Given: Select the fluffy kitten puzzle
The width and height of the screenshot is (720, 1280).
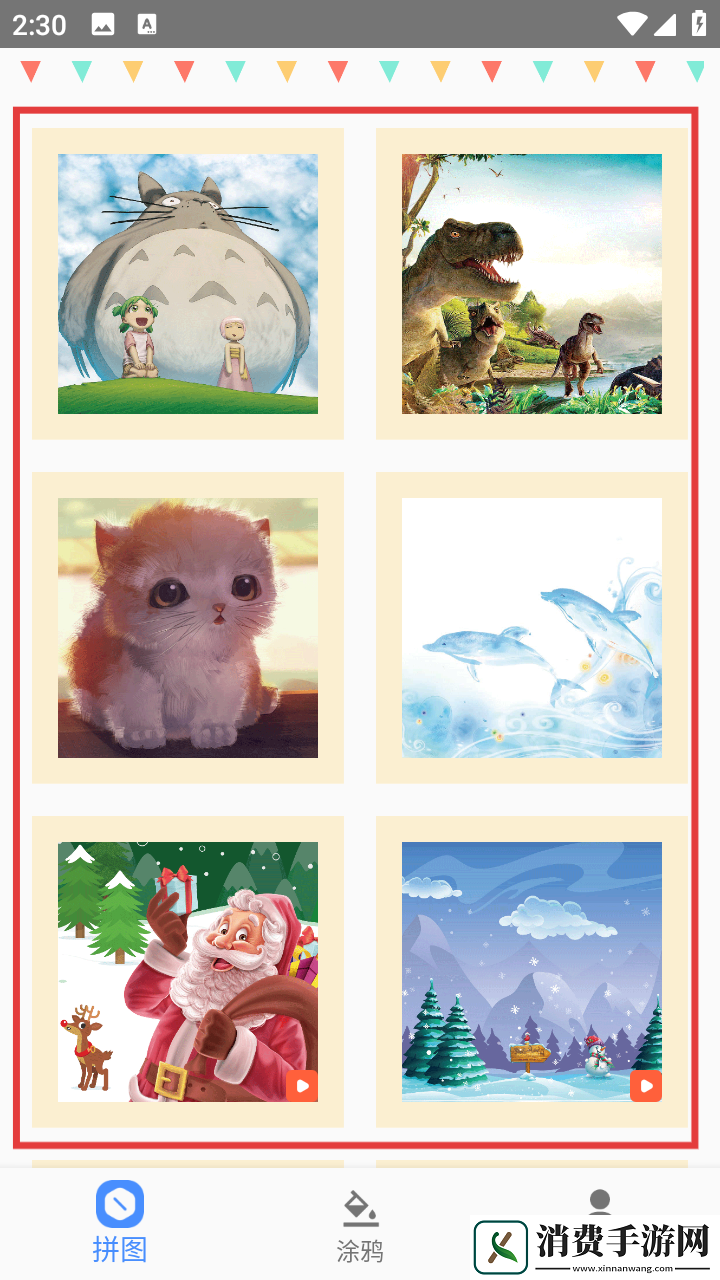Looking at the screenshot, I should 188,627.
